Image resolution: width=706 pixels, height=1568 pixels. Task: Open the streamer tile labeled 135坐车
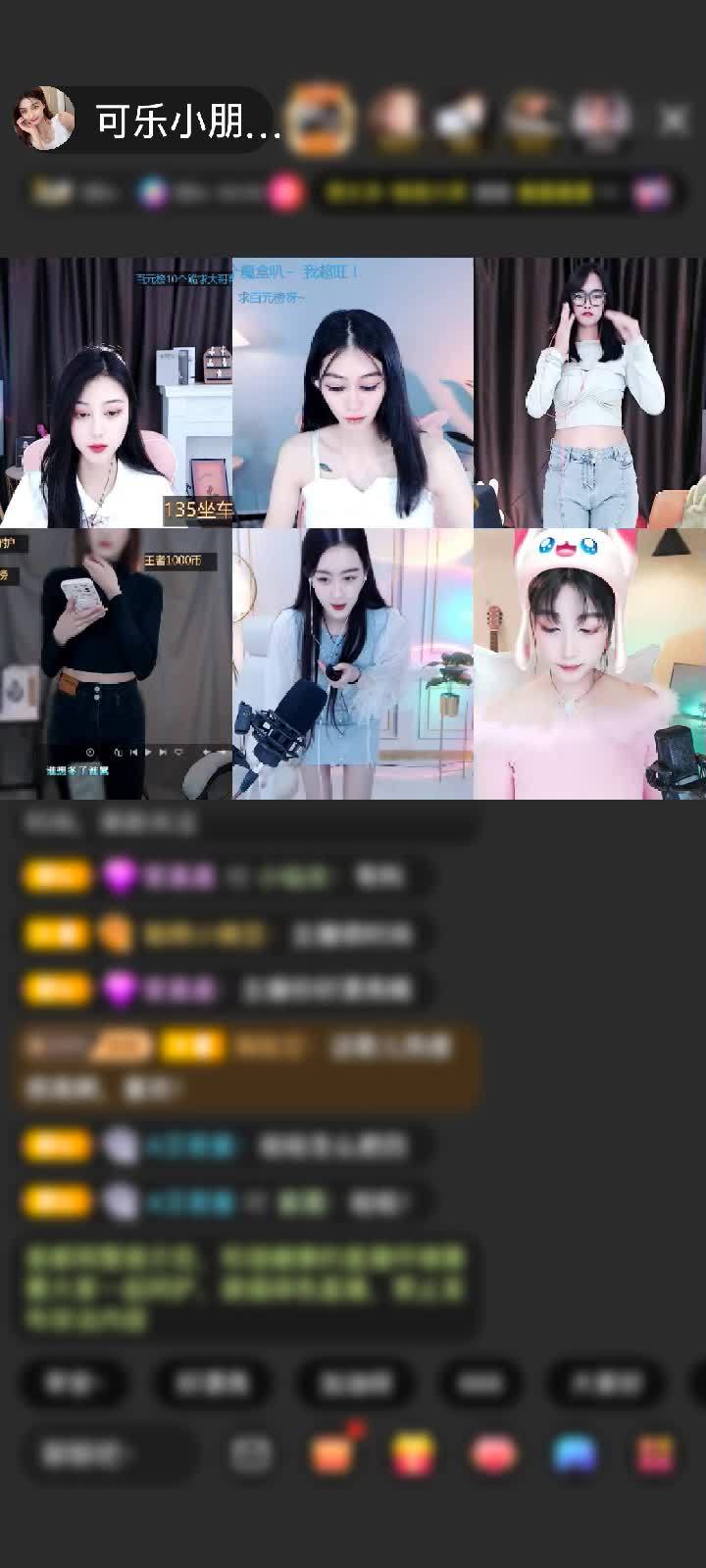tap(116, 392)
